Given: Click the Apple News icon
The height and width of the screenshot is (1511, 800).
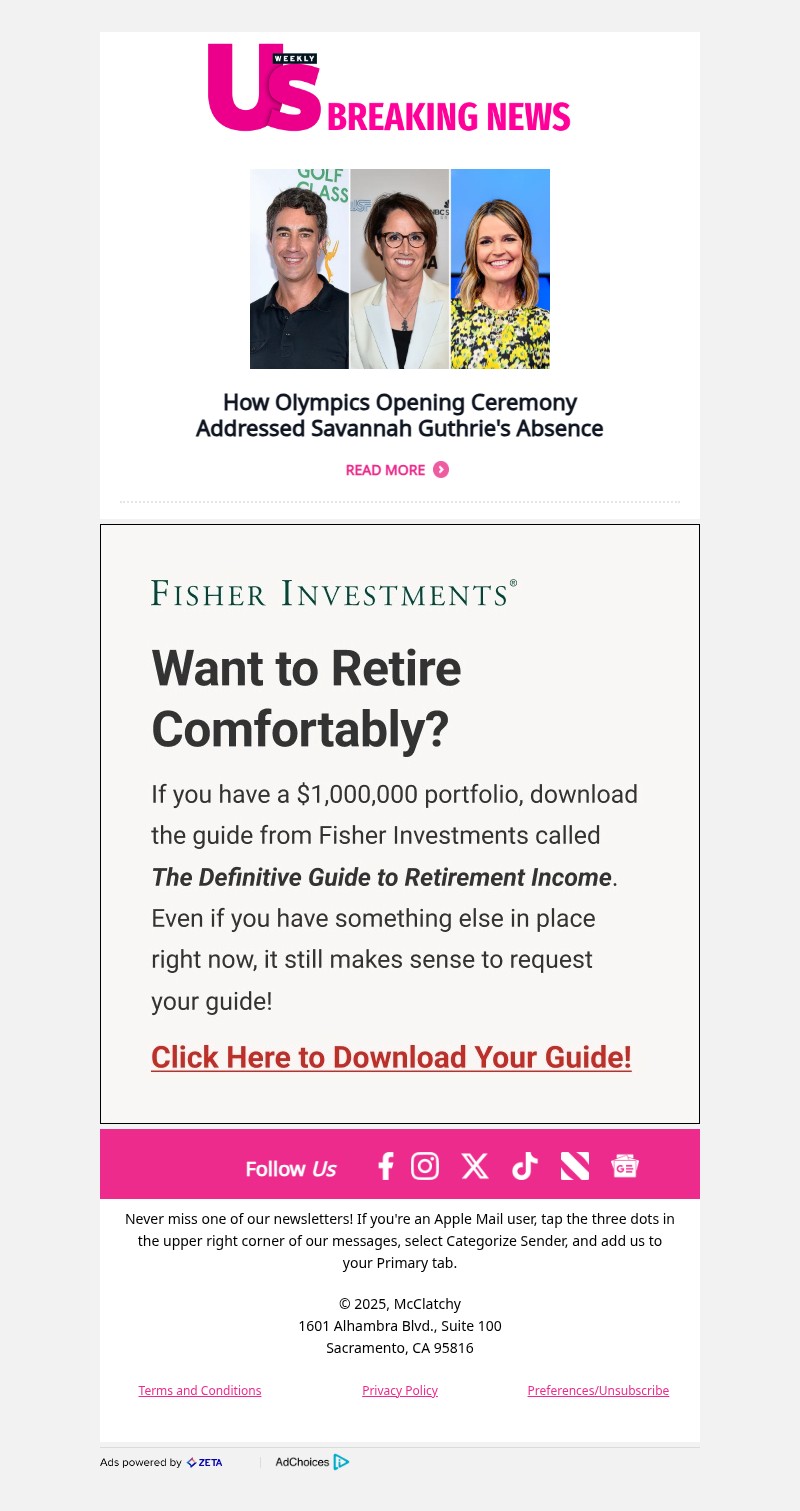Looking at the screenshot, I should click(574, 1166).
